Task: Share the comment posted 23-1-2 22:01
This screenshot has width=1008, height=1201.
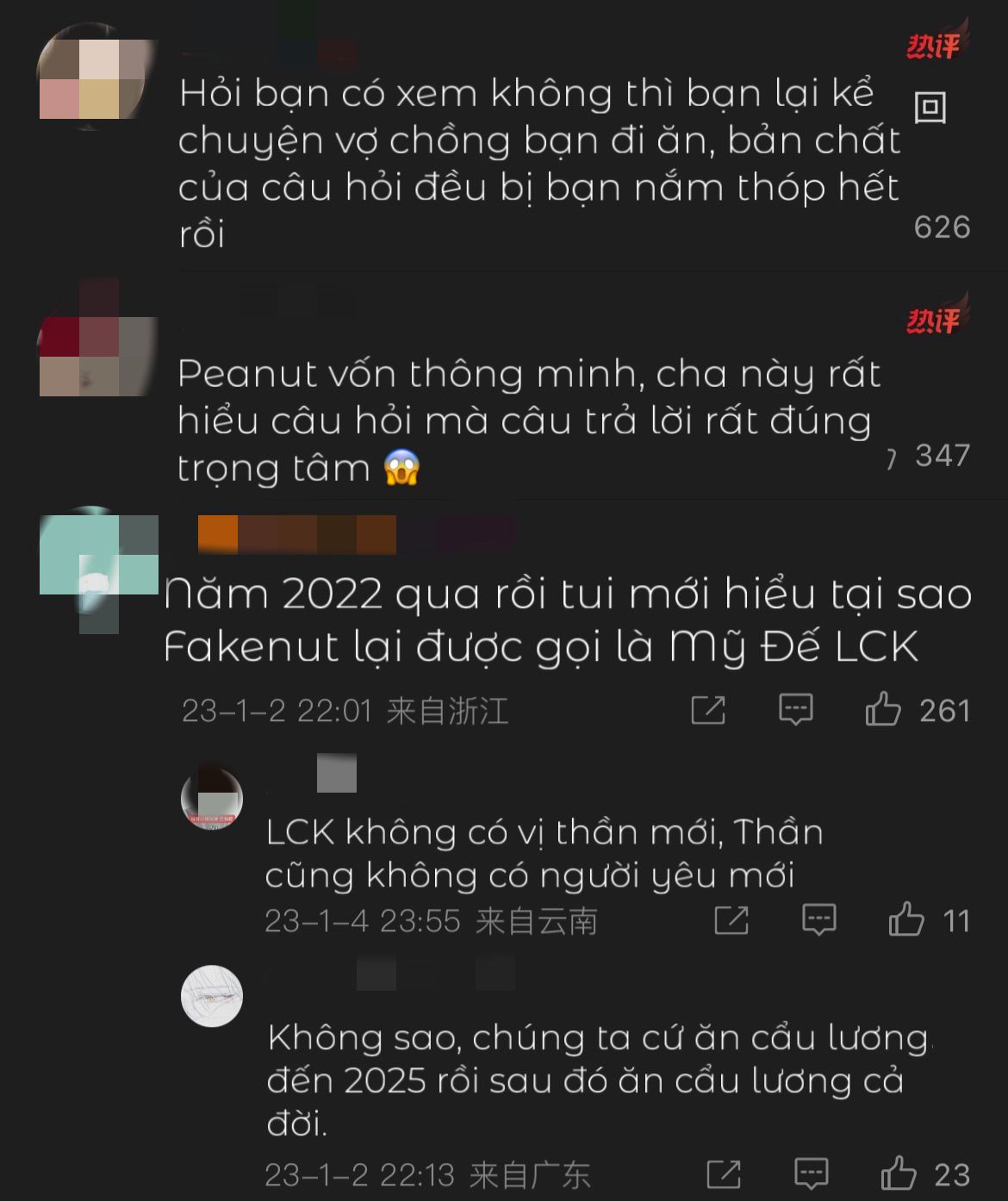Action: click(708, 710)
